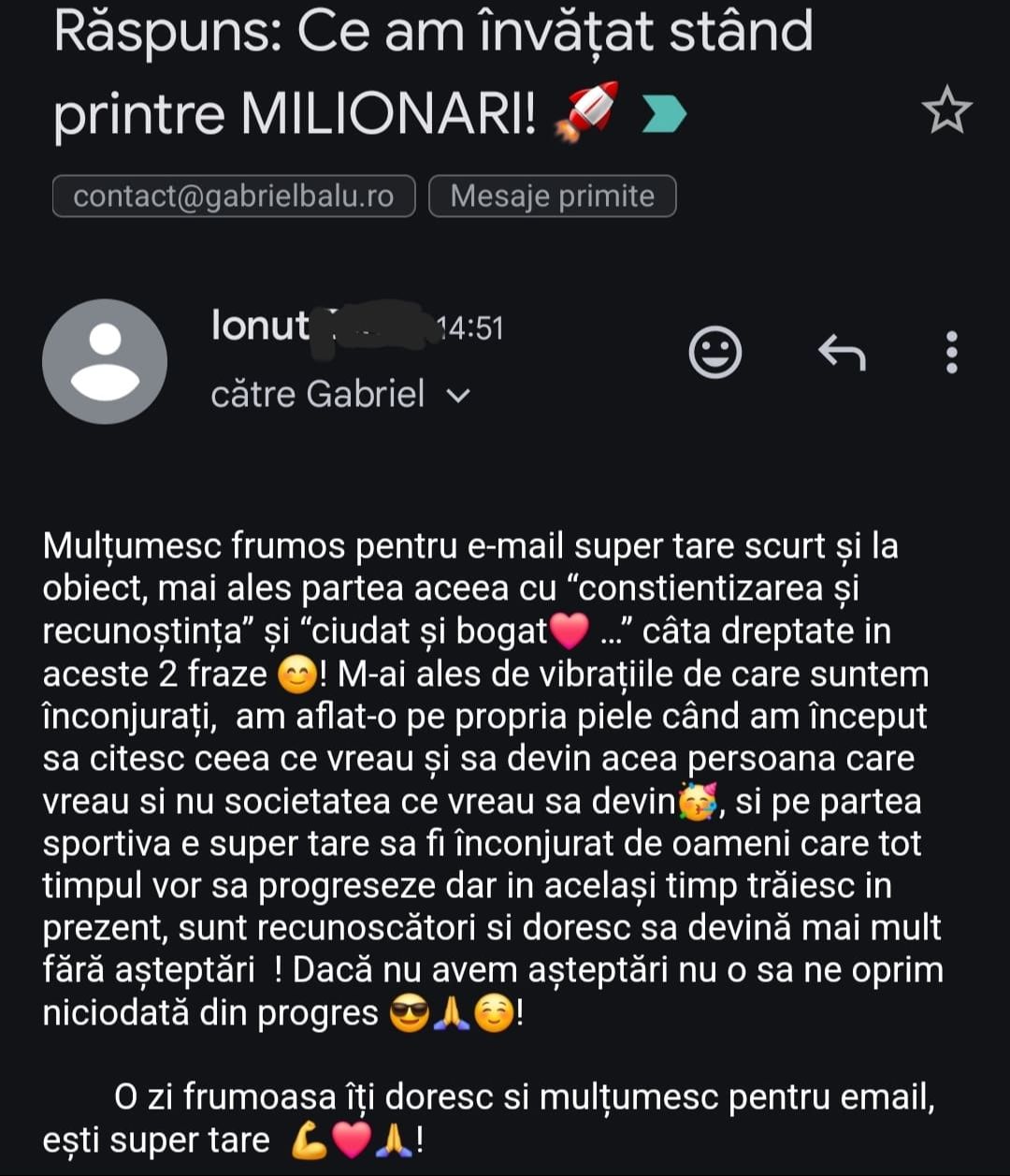
Task: Open Ionut's sender profile avatar
Action: click(105, 361)
